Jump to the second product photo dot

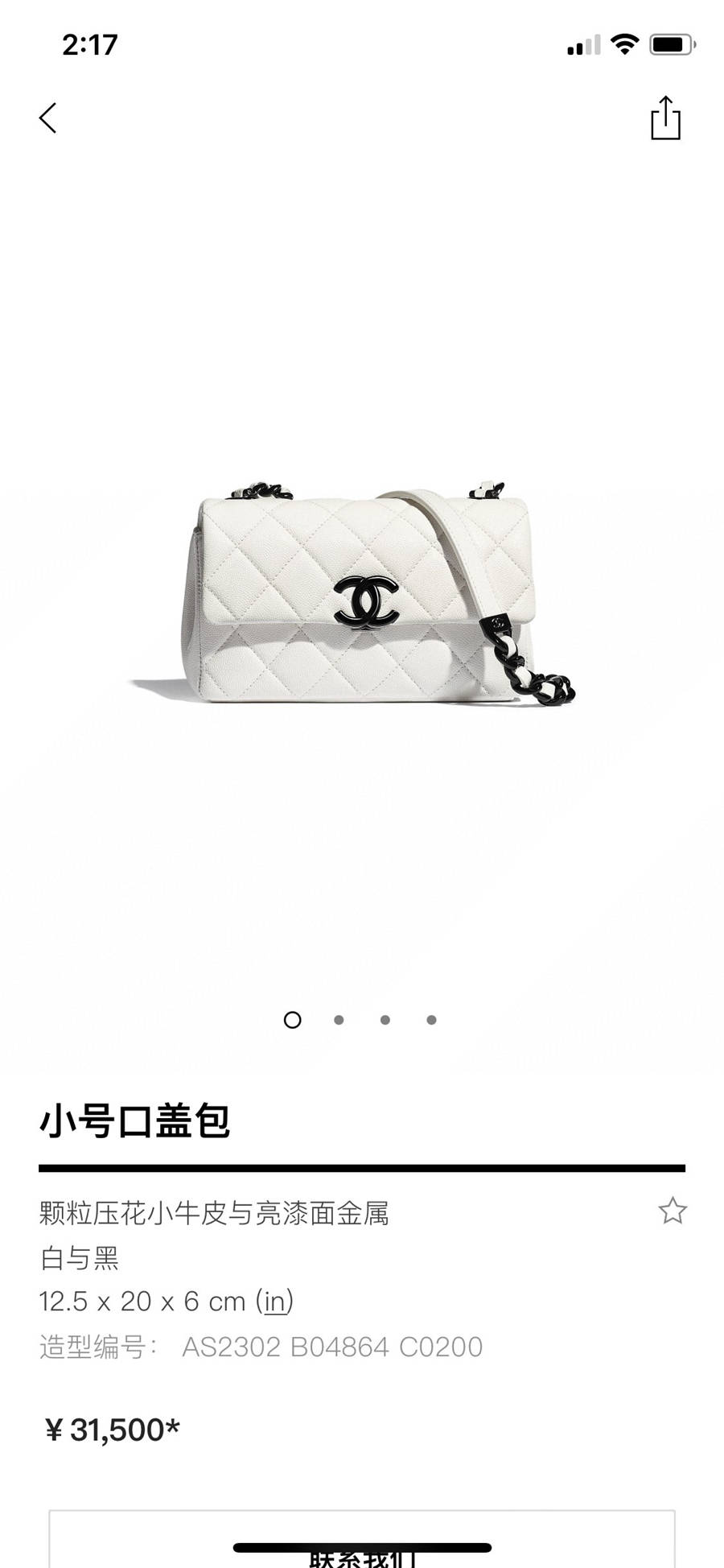coord(339,1020)
